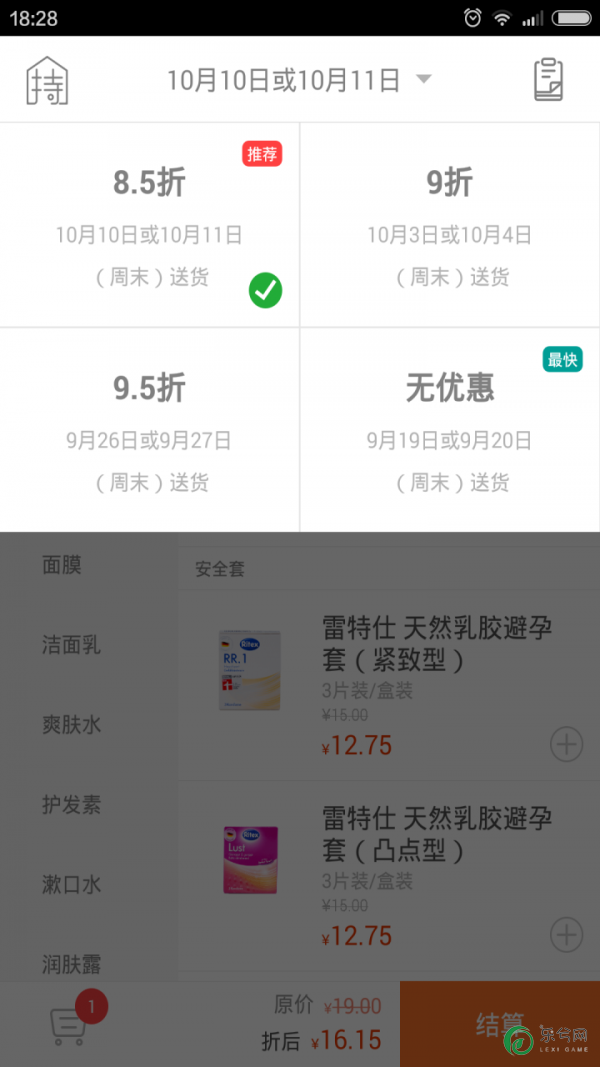This screenshot has height=1067, width=600.
Task: Choose the 9折 delivery option
Action: point(450,225)
